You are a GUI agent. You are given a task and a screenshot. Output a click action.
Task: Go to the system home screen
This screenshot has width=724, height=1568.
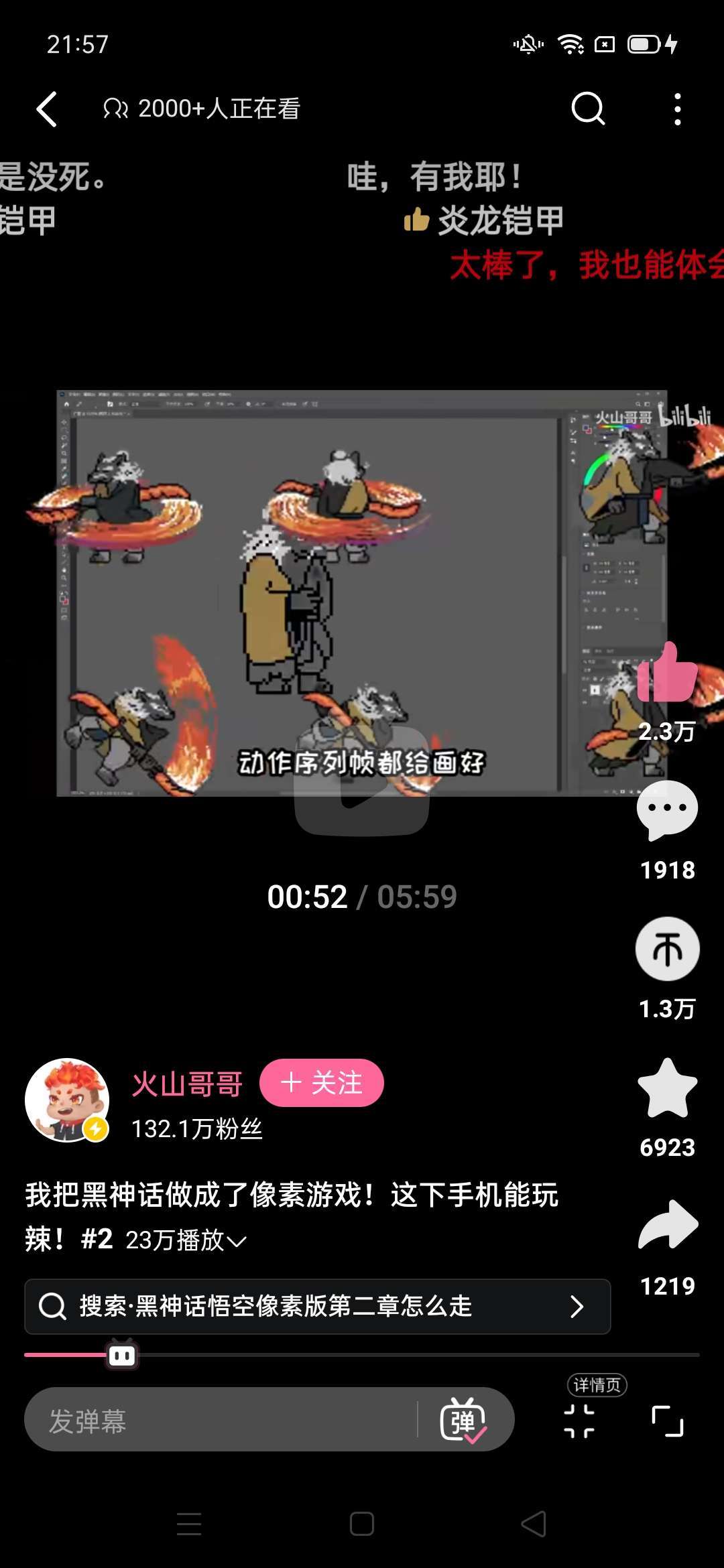tap(362, 1524)
